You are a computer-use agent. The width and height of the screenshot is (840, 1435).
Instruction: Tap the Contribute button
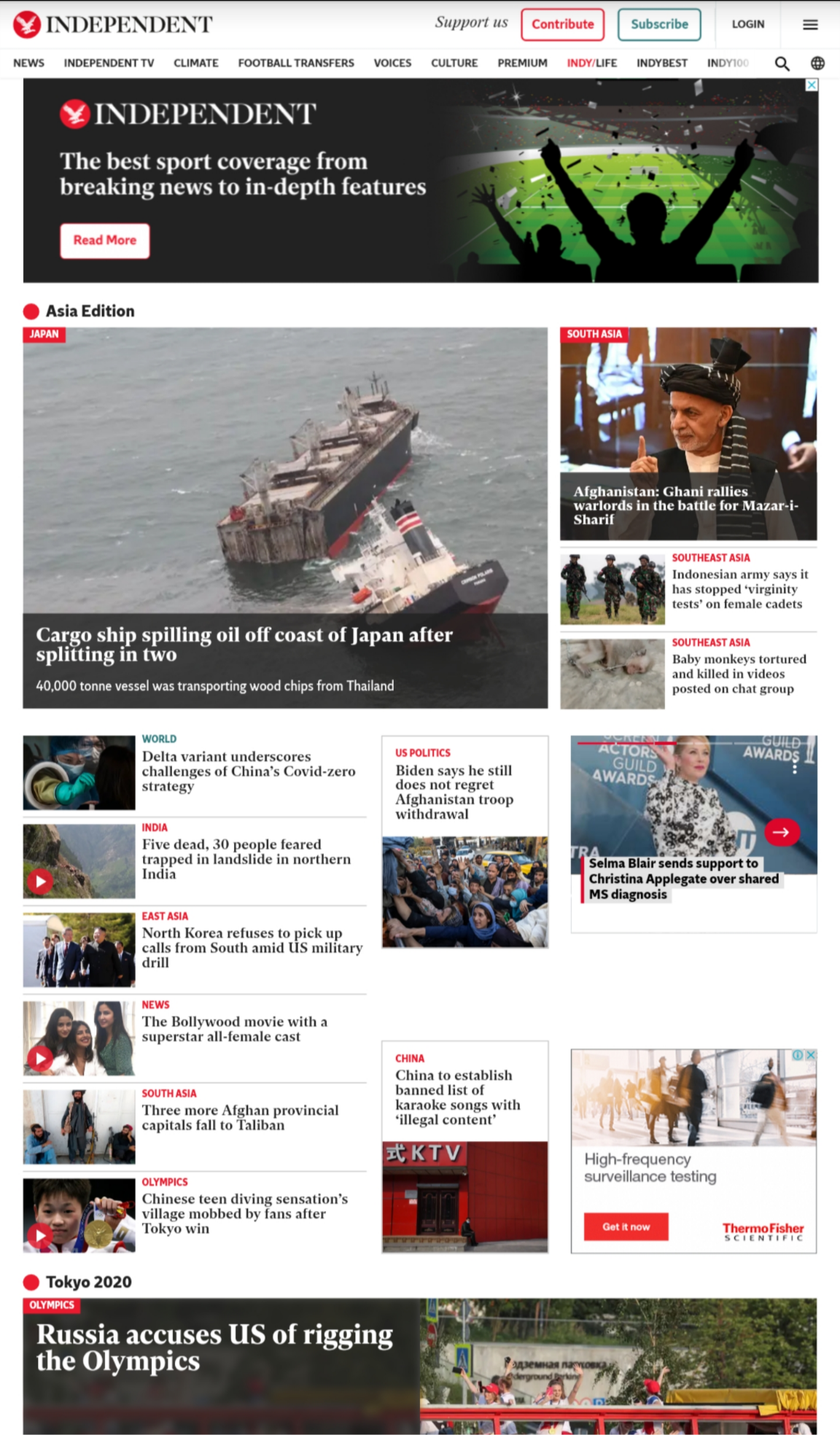562,24
